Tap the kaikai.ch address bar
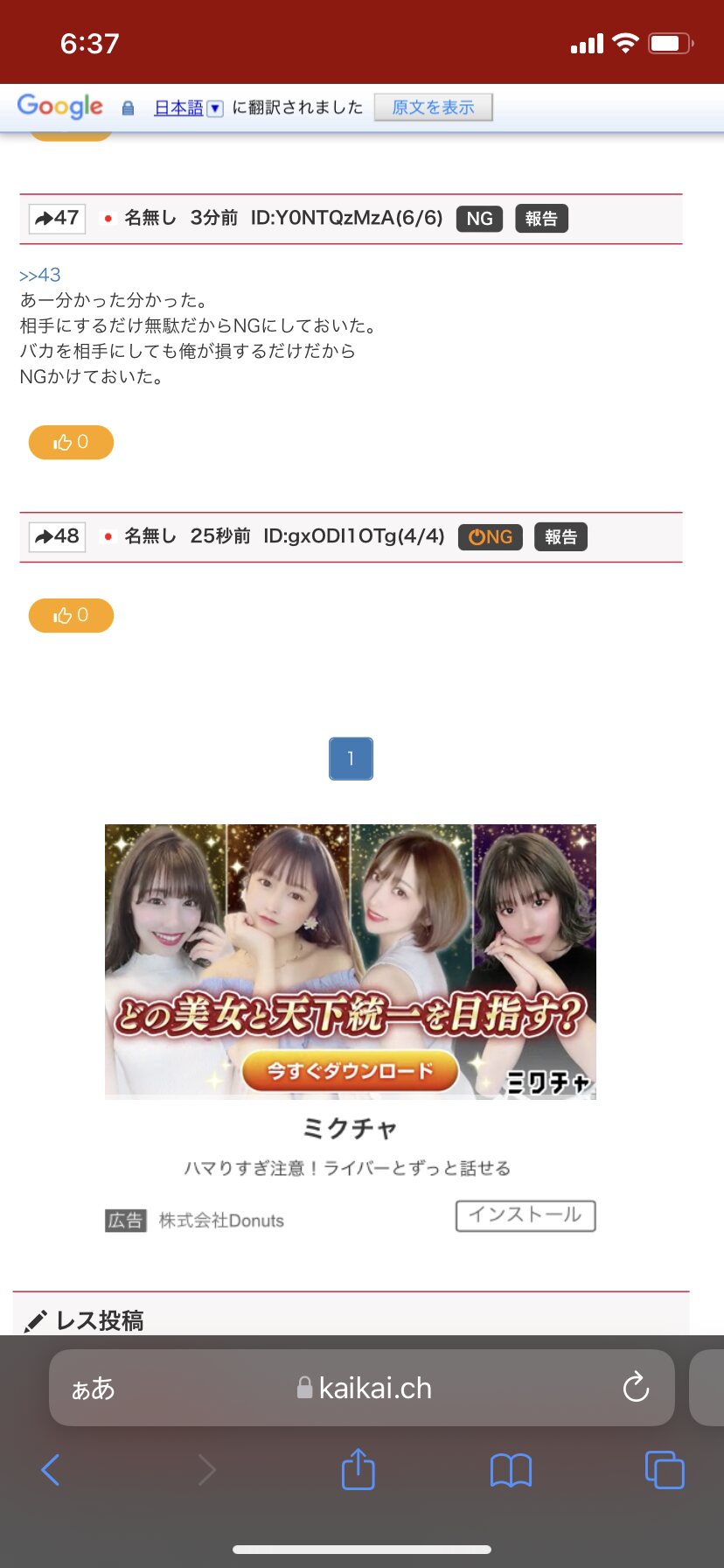 coord(367,1388)
